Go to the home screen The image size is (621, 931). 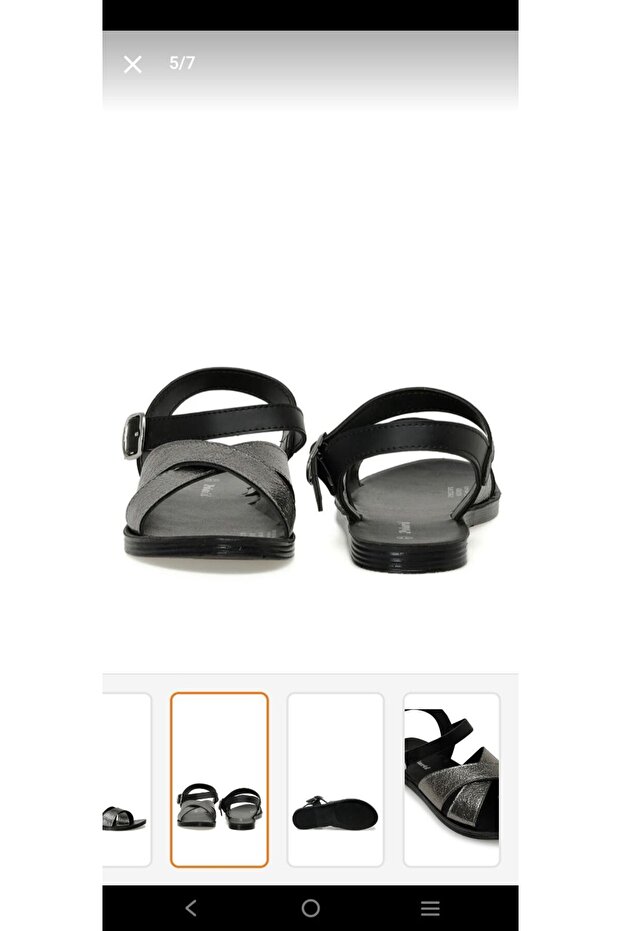(x=311, y=908)
